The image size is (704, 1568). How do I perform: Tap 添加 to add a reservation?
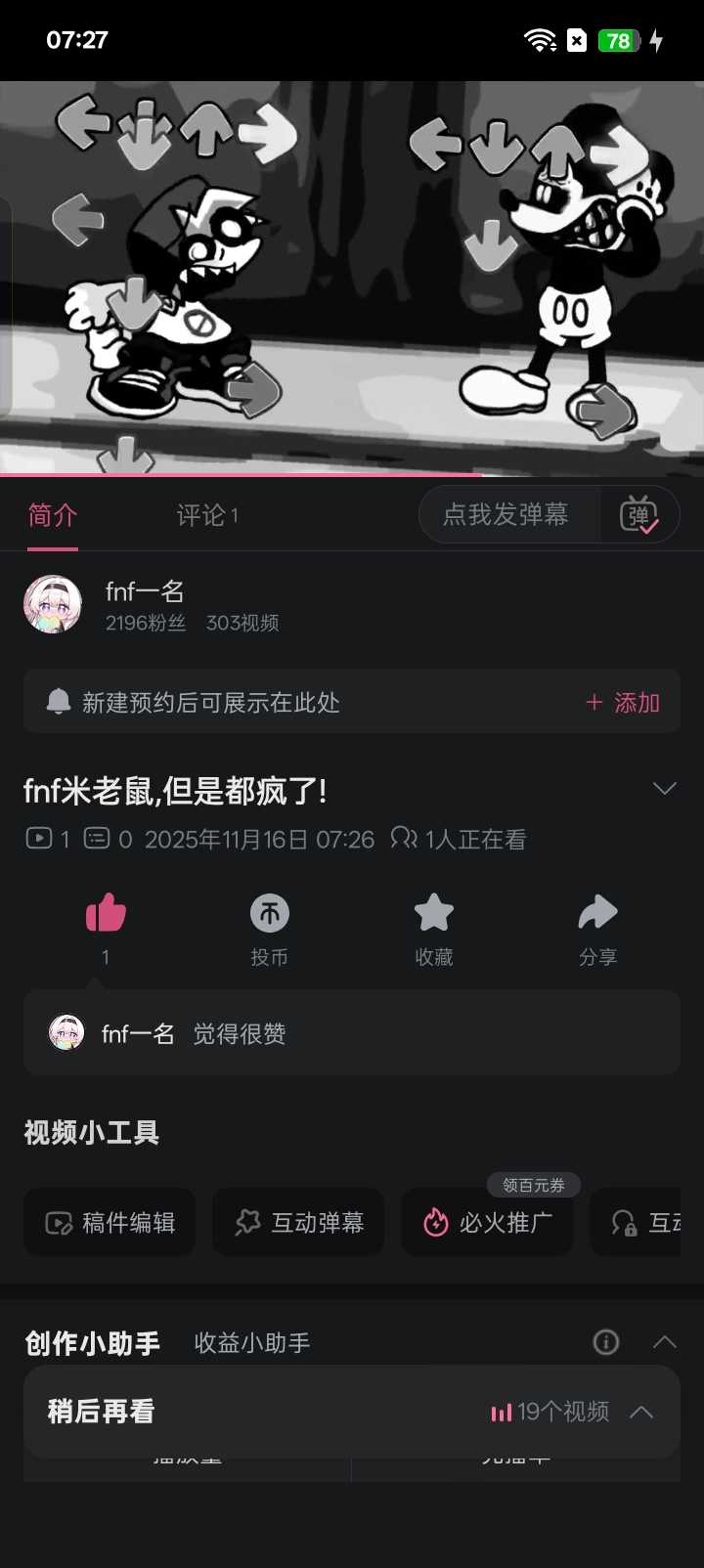click(623, 702)
